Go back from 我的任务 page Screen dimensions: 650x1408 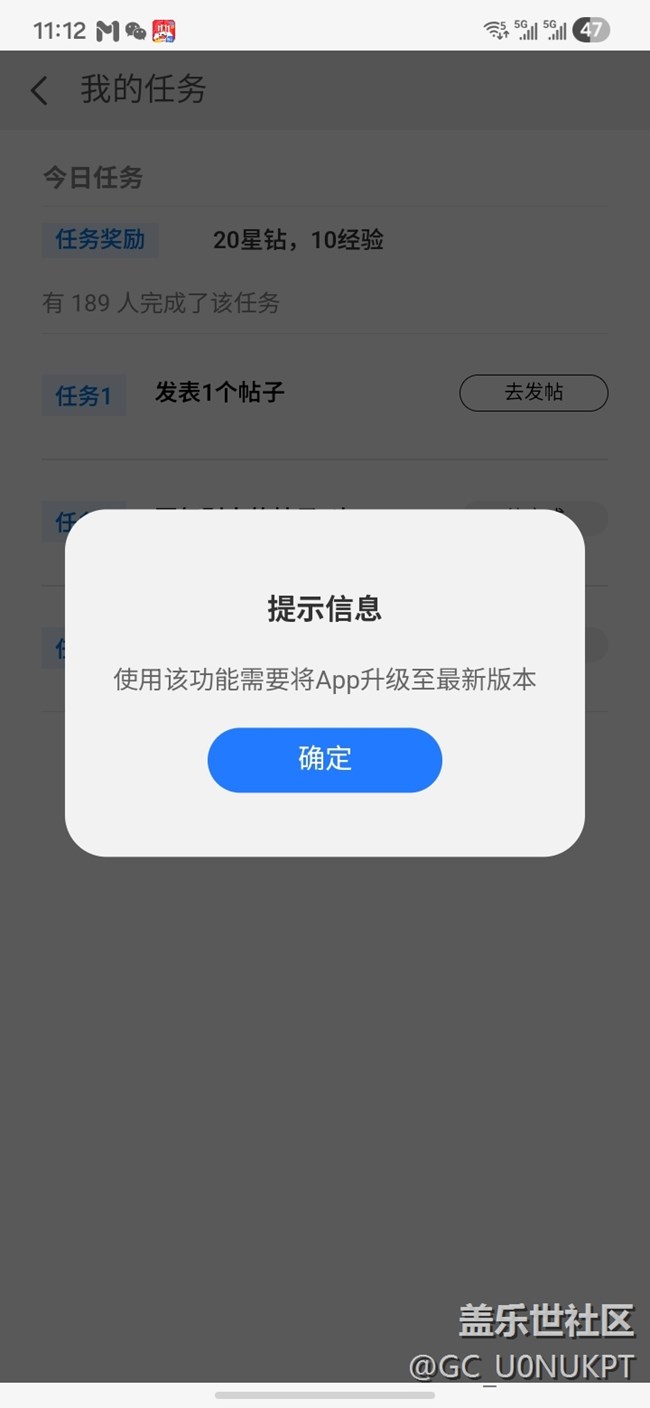point(39,91)
